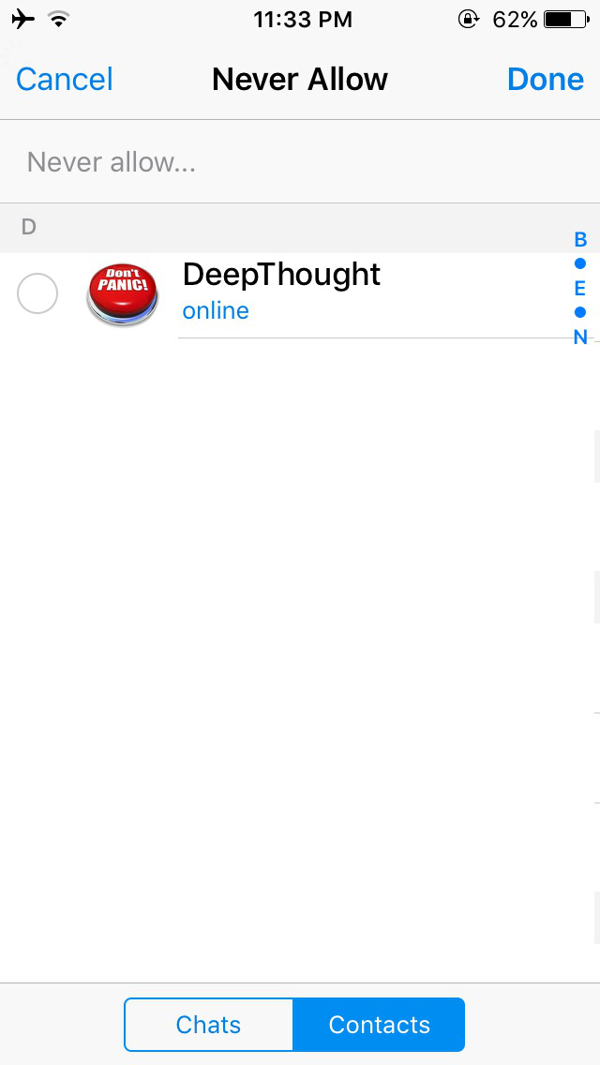Cancel the Never Allow selection
Screen dimensions: 600x1065
[x=65, y=79]
